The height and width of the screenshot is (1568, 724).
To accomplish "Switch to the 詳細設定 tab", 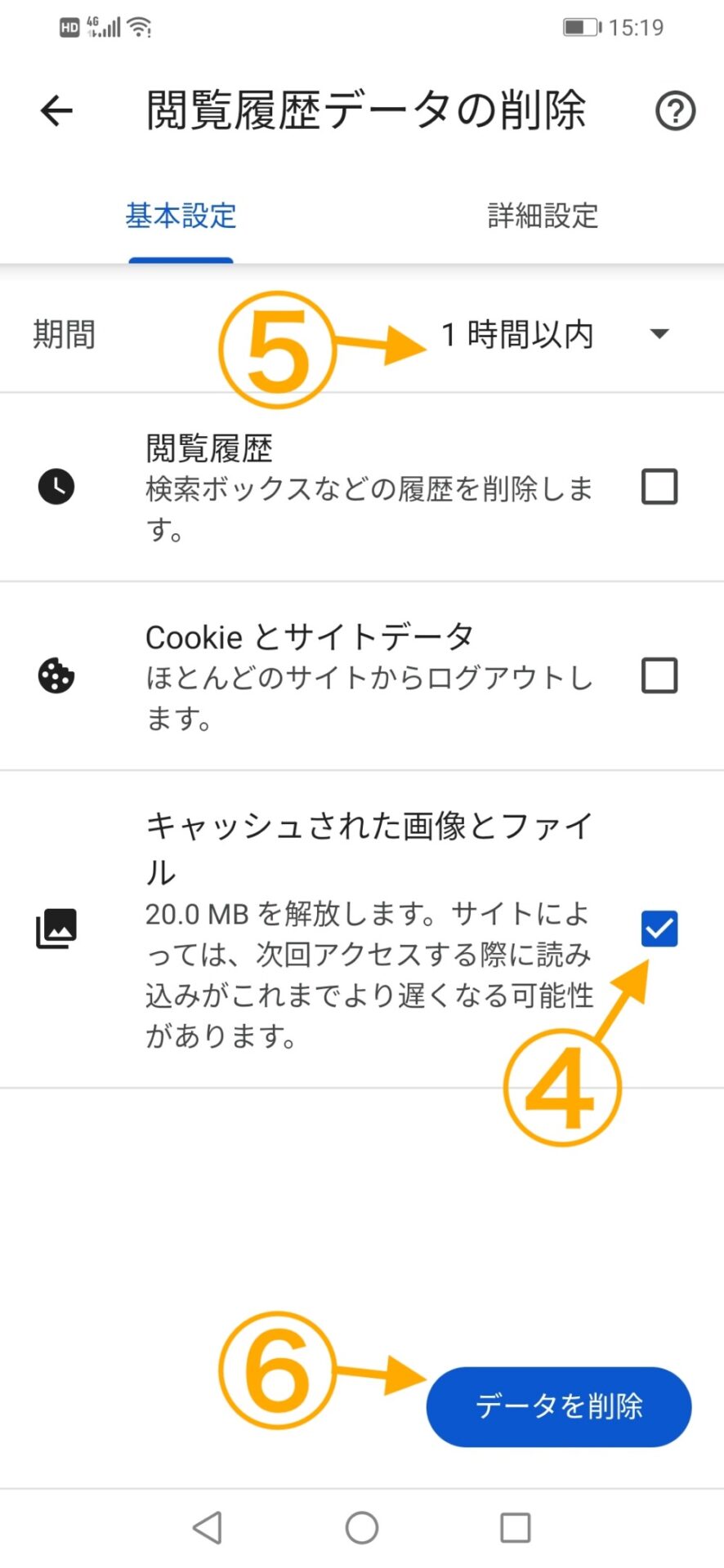I will point(543,216).
